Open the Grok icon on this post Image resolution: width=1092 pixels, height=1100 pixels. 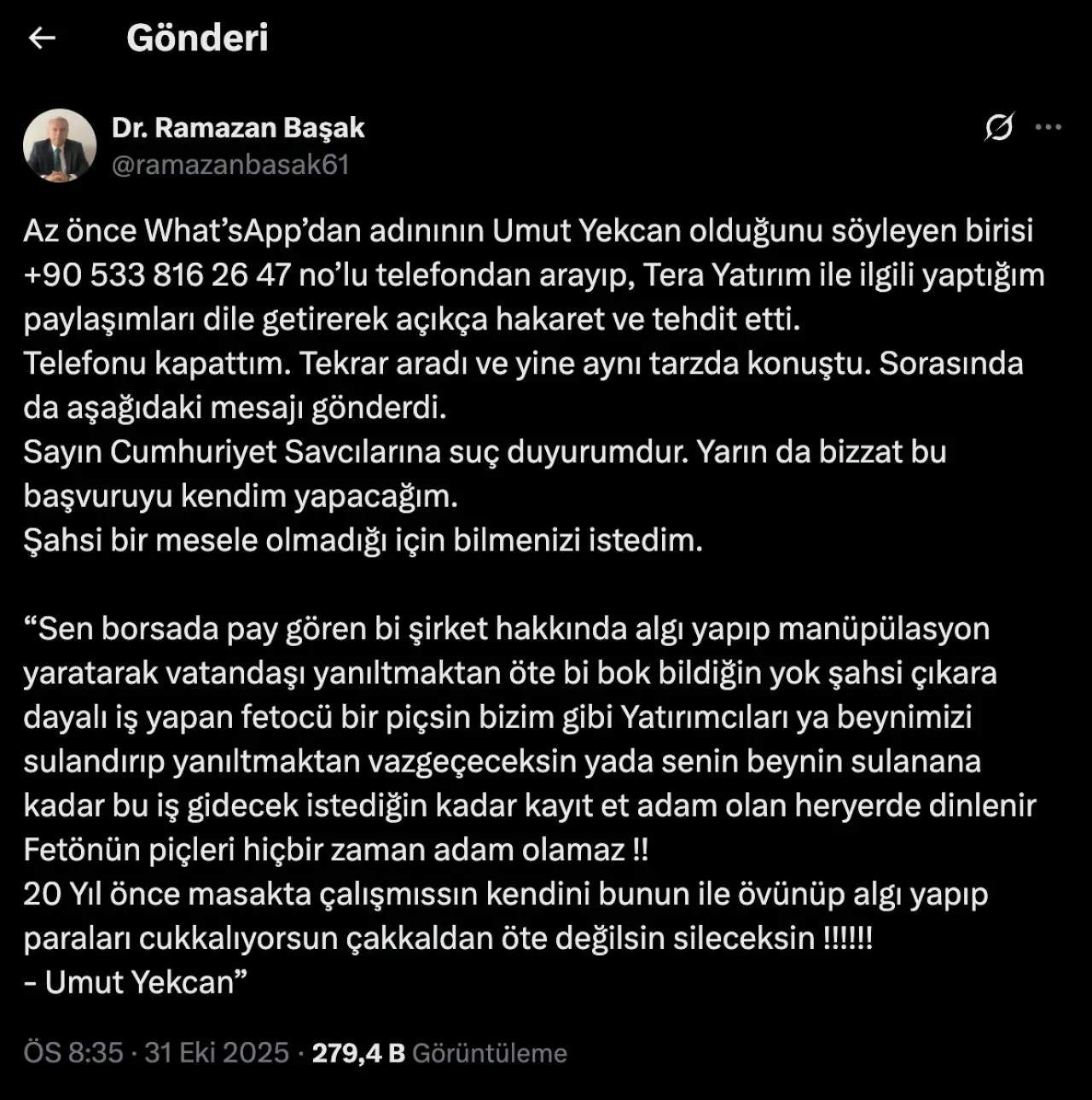coord(999,127)
